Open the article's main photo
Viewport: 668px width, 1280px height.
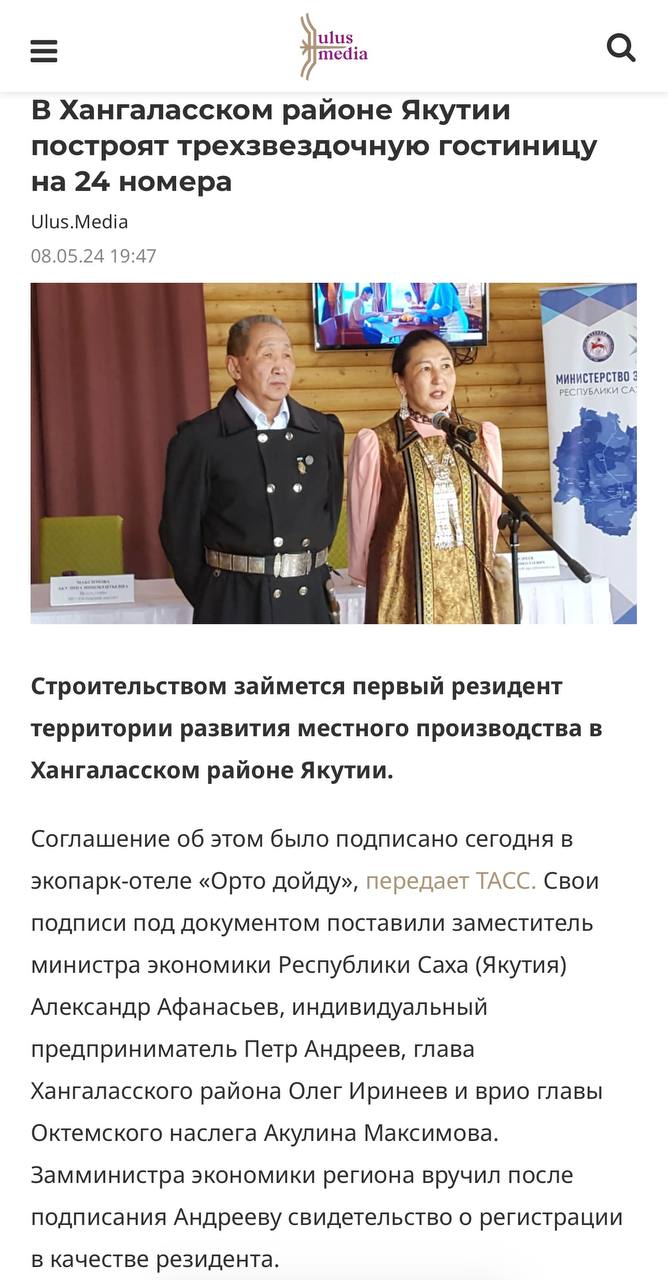coord(333,453)
